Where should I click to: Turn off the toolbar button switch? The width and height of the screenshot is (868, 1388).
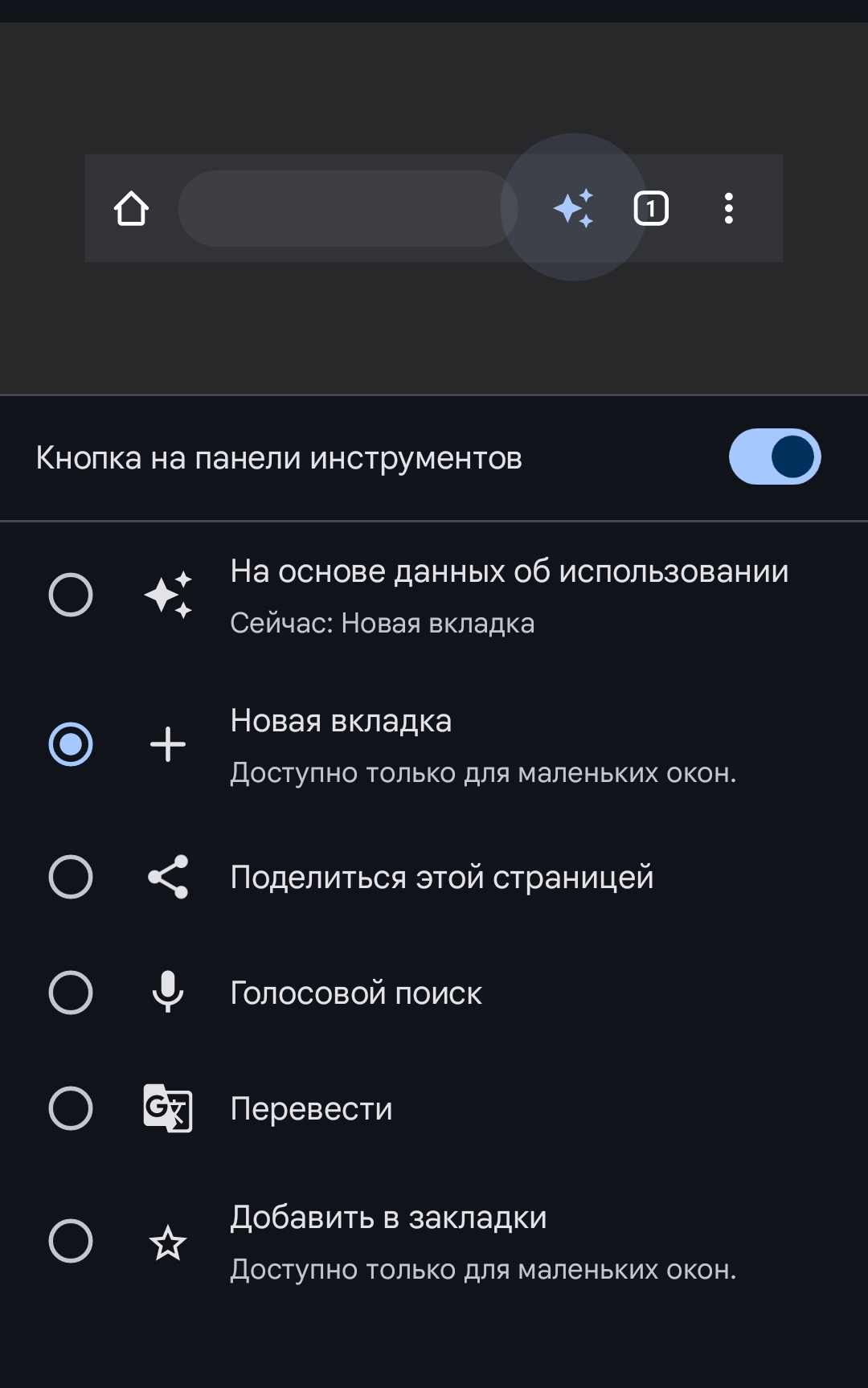click(x=774, y=457)
